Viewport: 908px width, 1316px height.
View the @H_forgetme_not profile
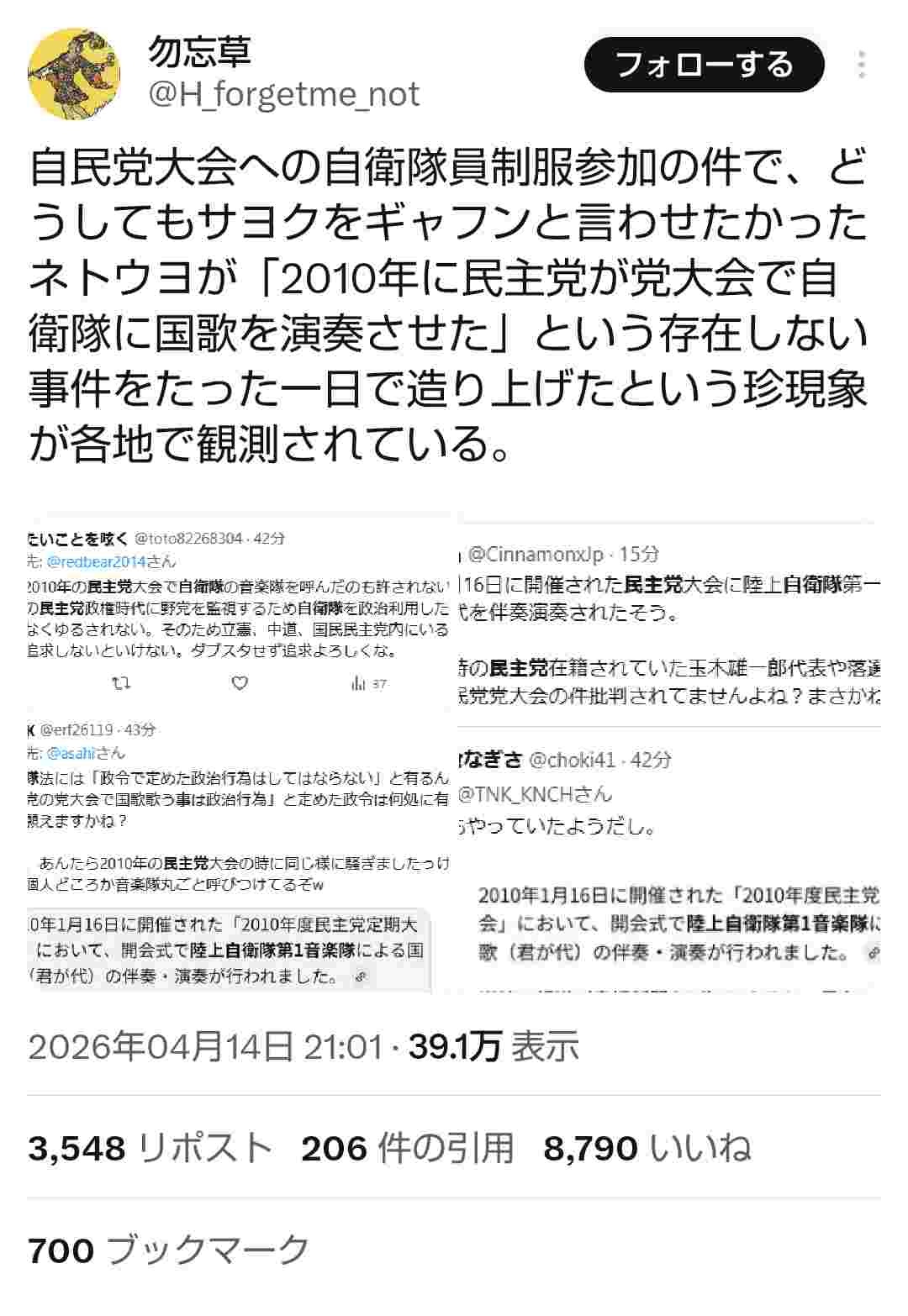pos(283,94)
